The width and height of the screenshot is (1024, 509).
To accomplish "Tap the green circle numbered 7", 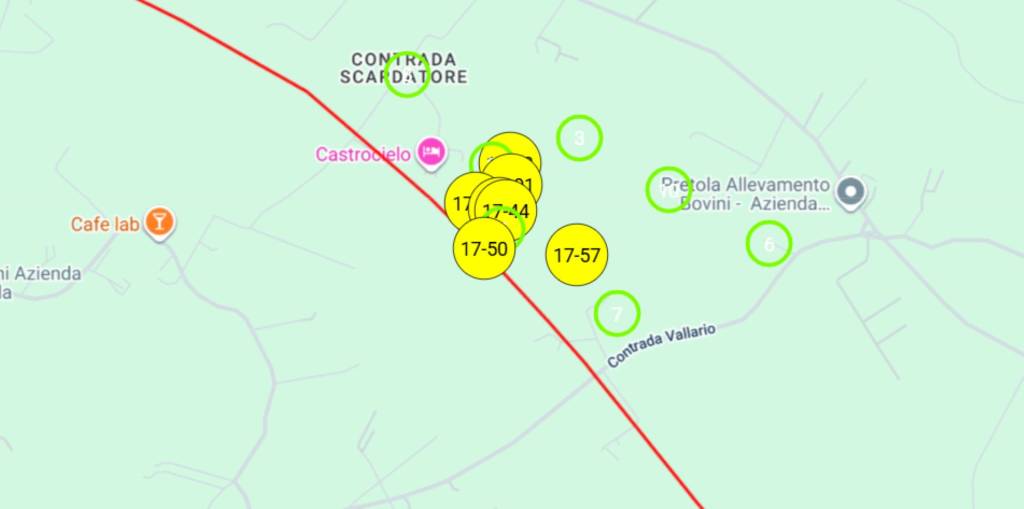I will 617,314.
